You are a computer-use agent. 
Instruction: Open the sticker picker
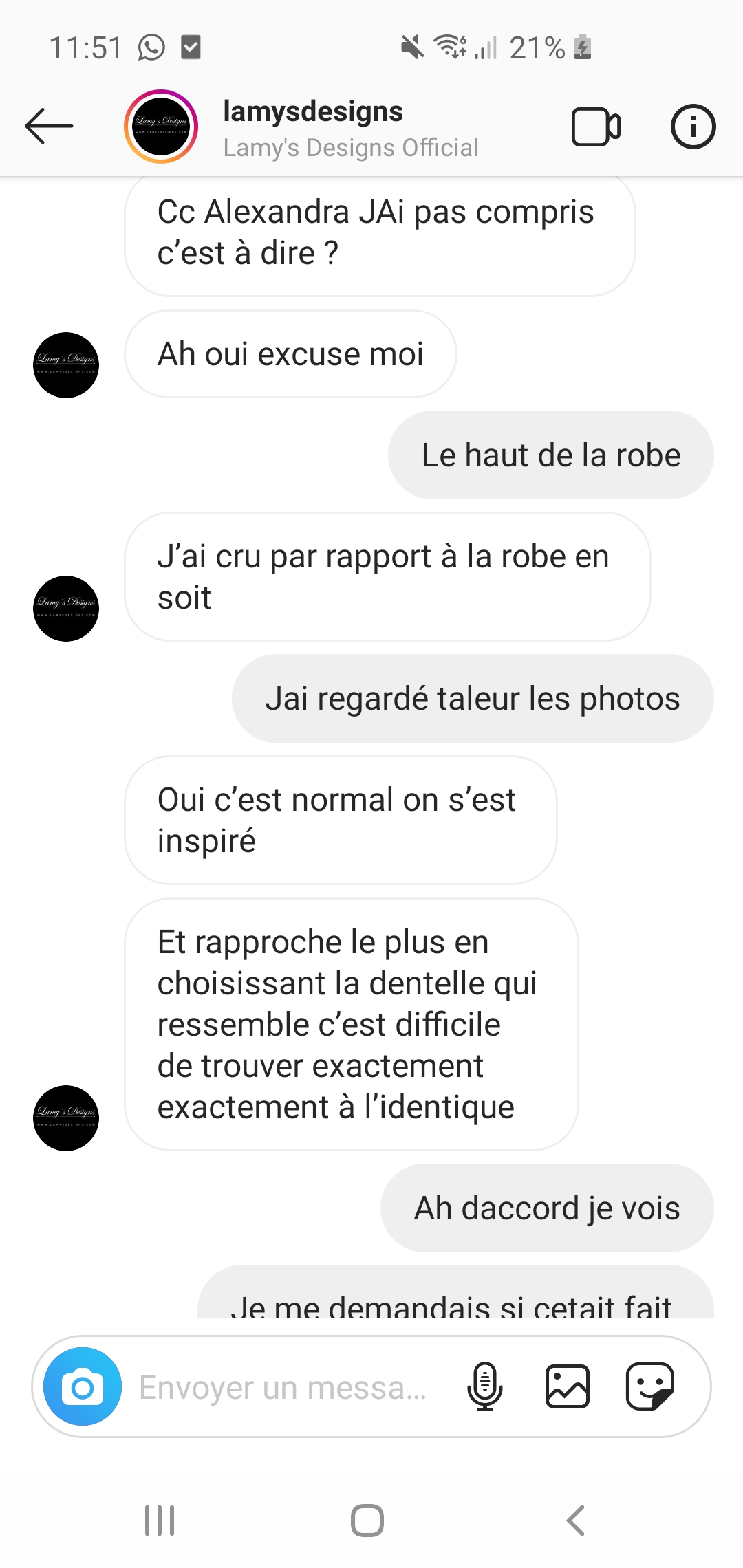[x=649, y=1386]
